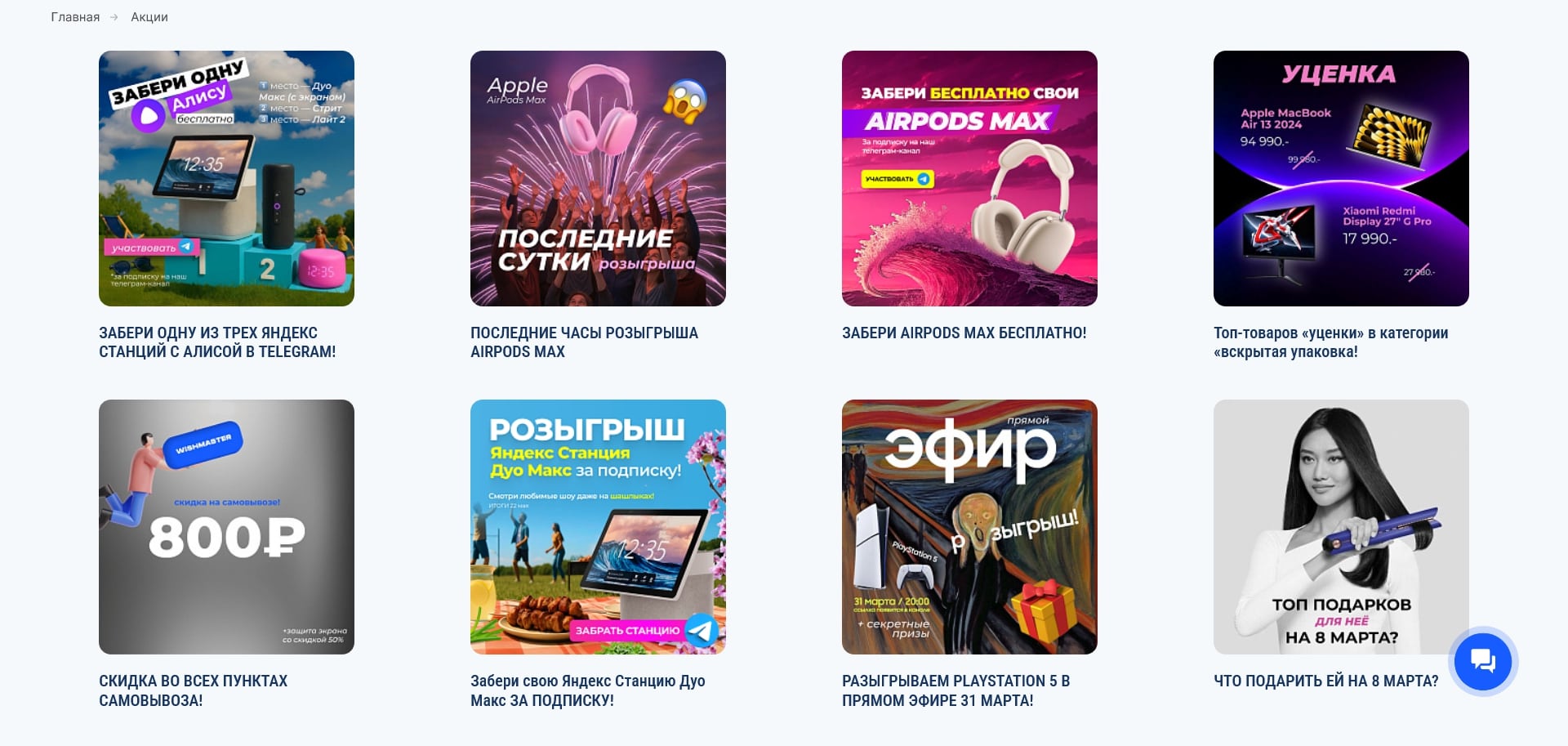Viewport: 1568px width, 746px height.
Task: Open the уценка open-box top products promo
Action: tap(1341, 179)
